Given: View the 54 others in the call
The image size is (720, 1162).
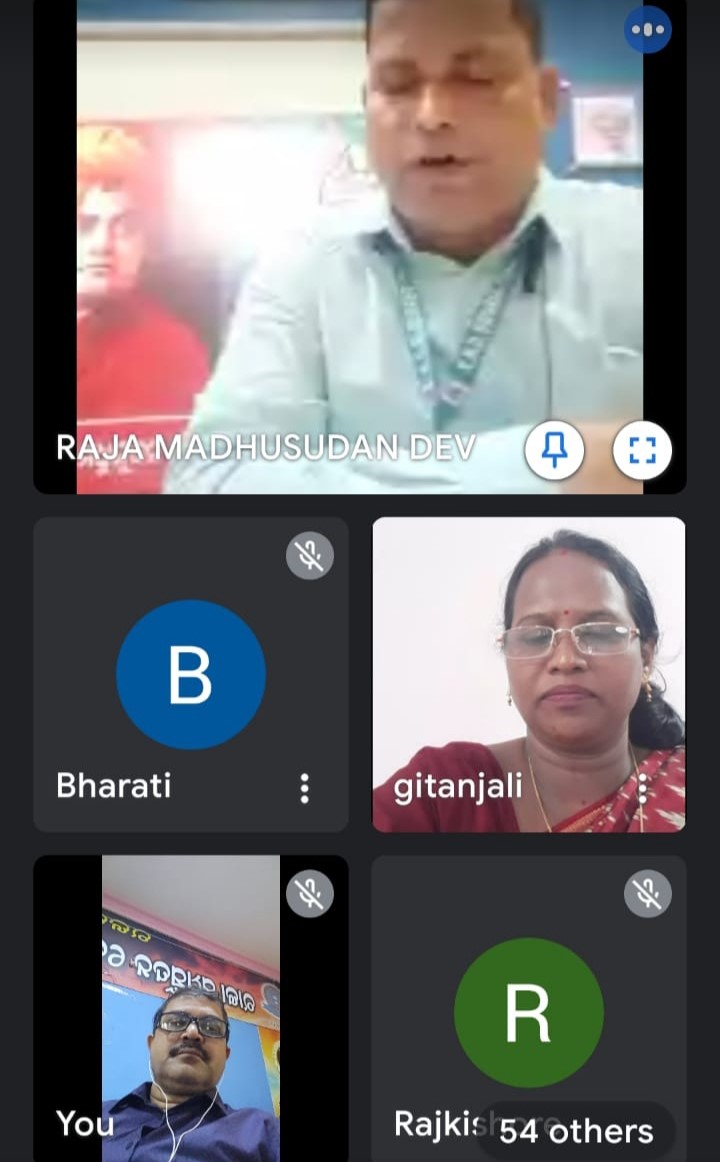Looking at the screenshot, I should coord(577,1132).
